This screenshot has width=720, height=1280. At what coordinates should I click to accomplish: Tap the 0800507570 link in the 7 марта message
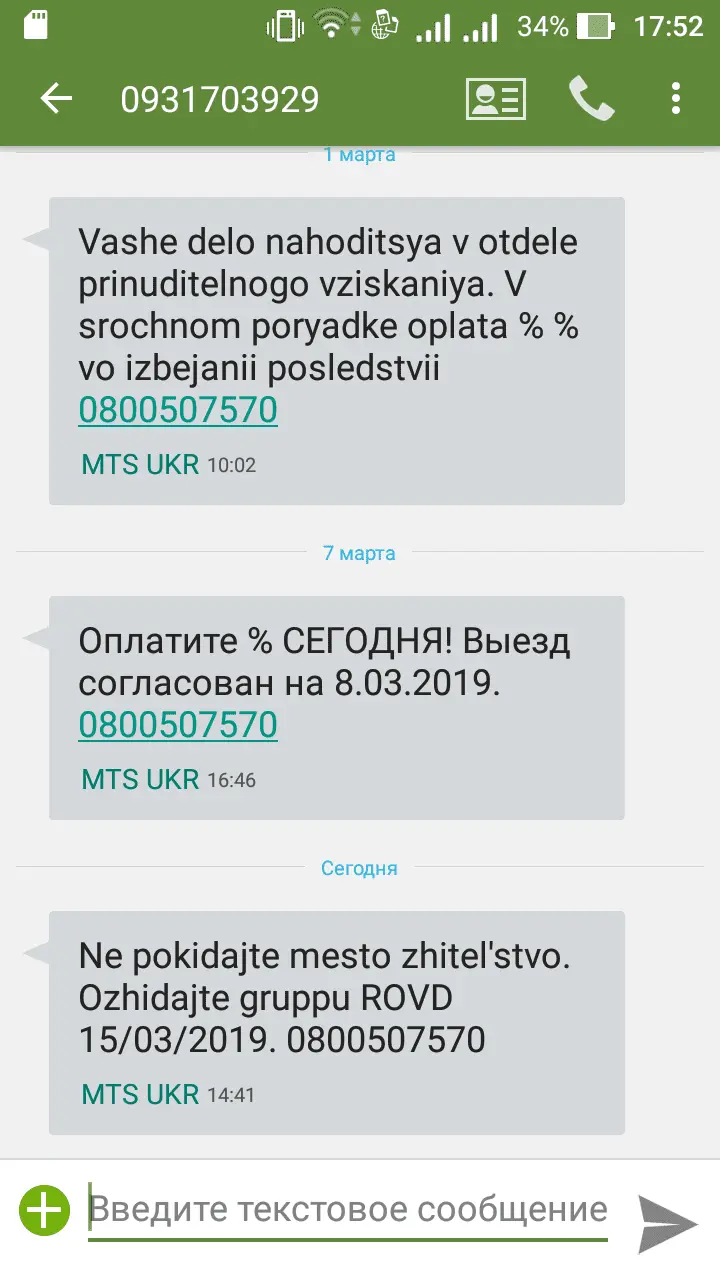pyautogui.click(x=178, y=725)
